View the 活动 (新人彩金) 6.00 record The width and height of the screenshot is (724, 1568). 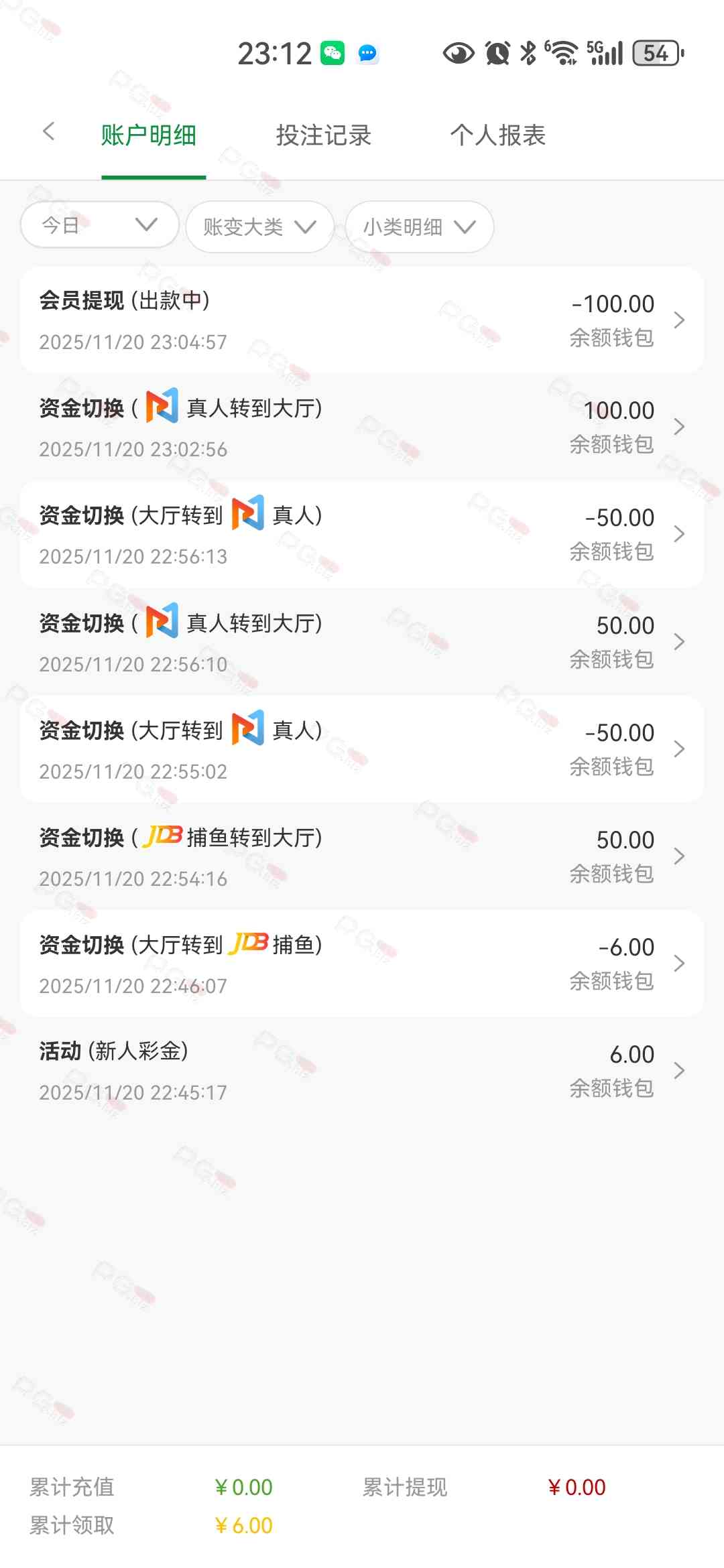pos(362,1071)
